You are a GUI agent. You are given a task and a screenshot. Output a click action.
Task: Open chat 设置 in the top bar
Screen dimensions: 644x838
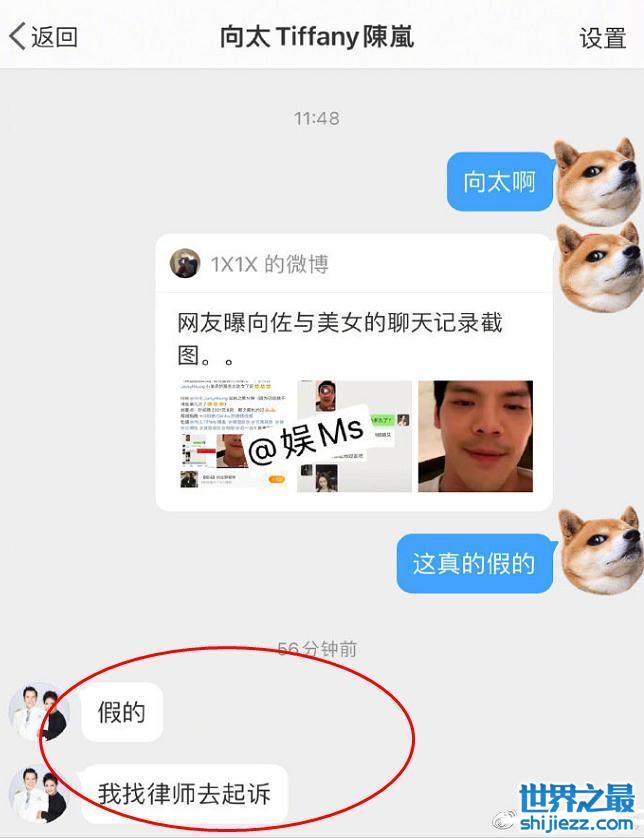pyautogui.click(x=602, y=38)
